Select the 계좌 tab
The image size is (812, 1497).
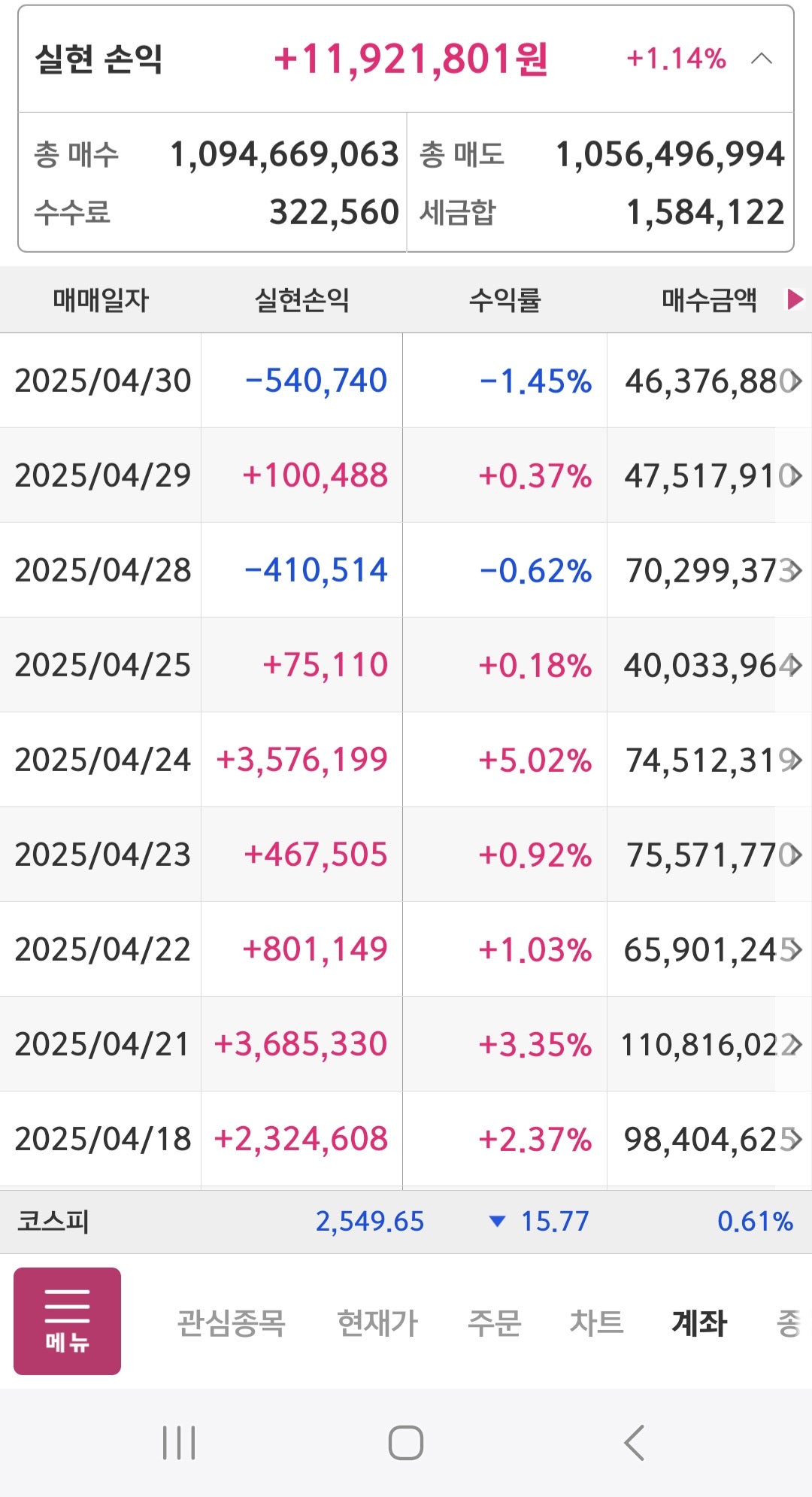[698, 1322]
